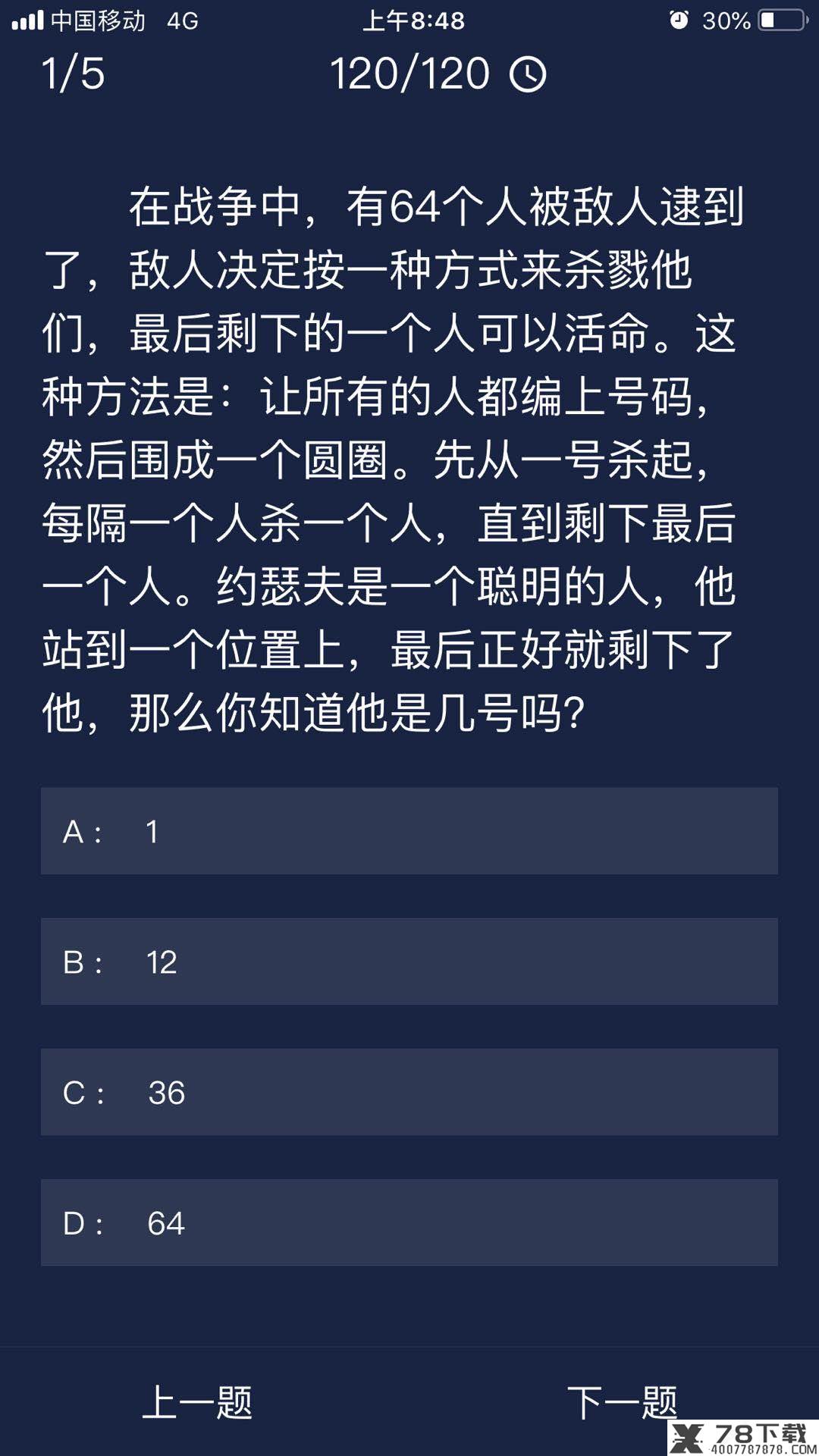The width and height of the screenshot is (819, 1456).
Task: Select option D: 64
Action: [409, 1222]
